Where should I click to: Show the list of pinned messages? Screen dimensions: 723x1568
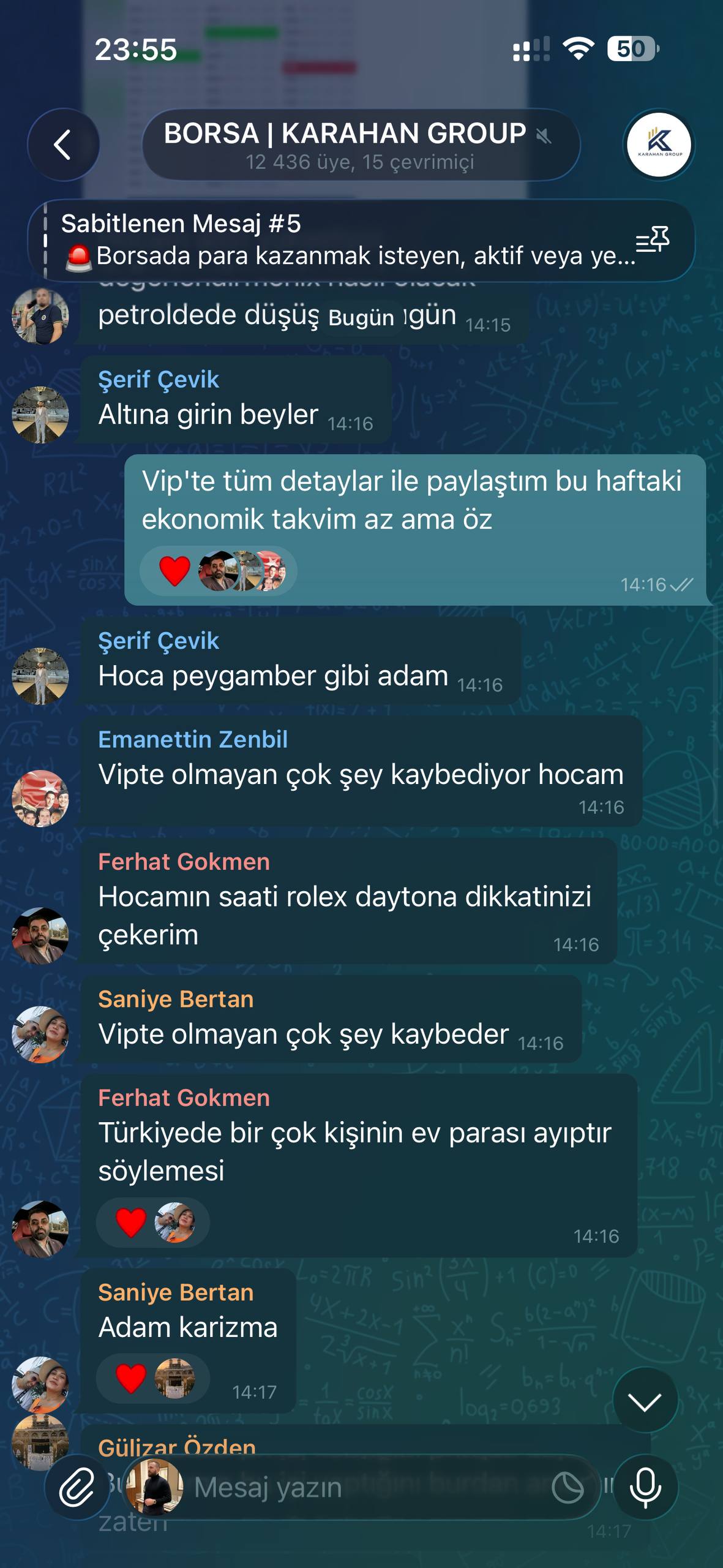(x=653, y=241)
